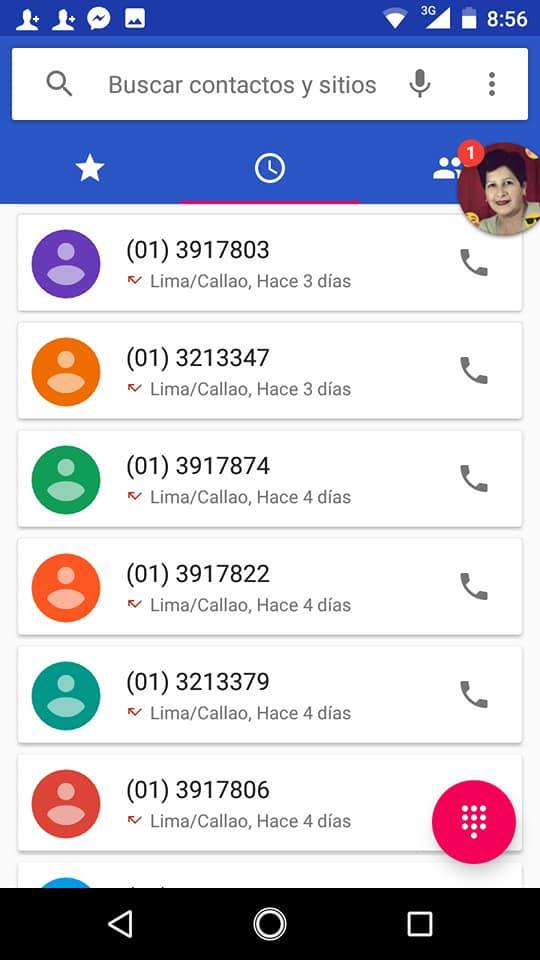The image size is (540, 960).
Task: Go back using the navigation bar
Action: (x=121, y=923)
